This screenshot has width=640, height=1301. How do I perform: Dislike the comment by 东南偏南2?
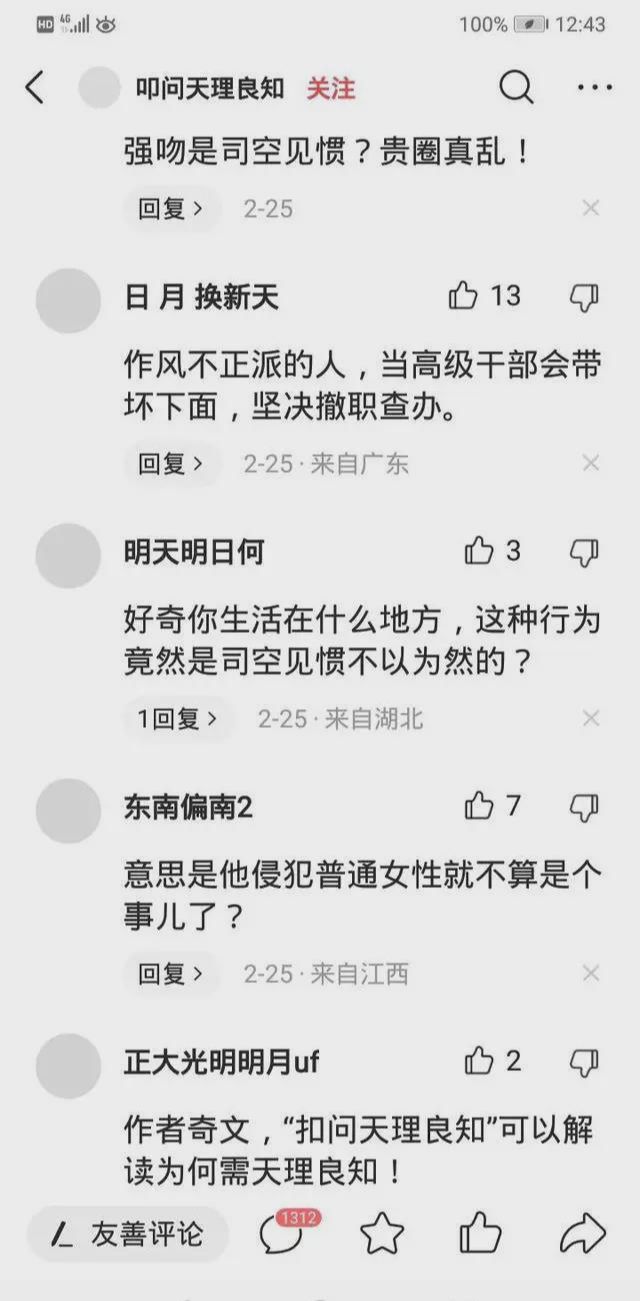(x=584, y=806)
